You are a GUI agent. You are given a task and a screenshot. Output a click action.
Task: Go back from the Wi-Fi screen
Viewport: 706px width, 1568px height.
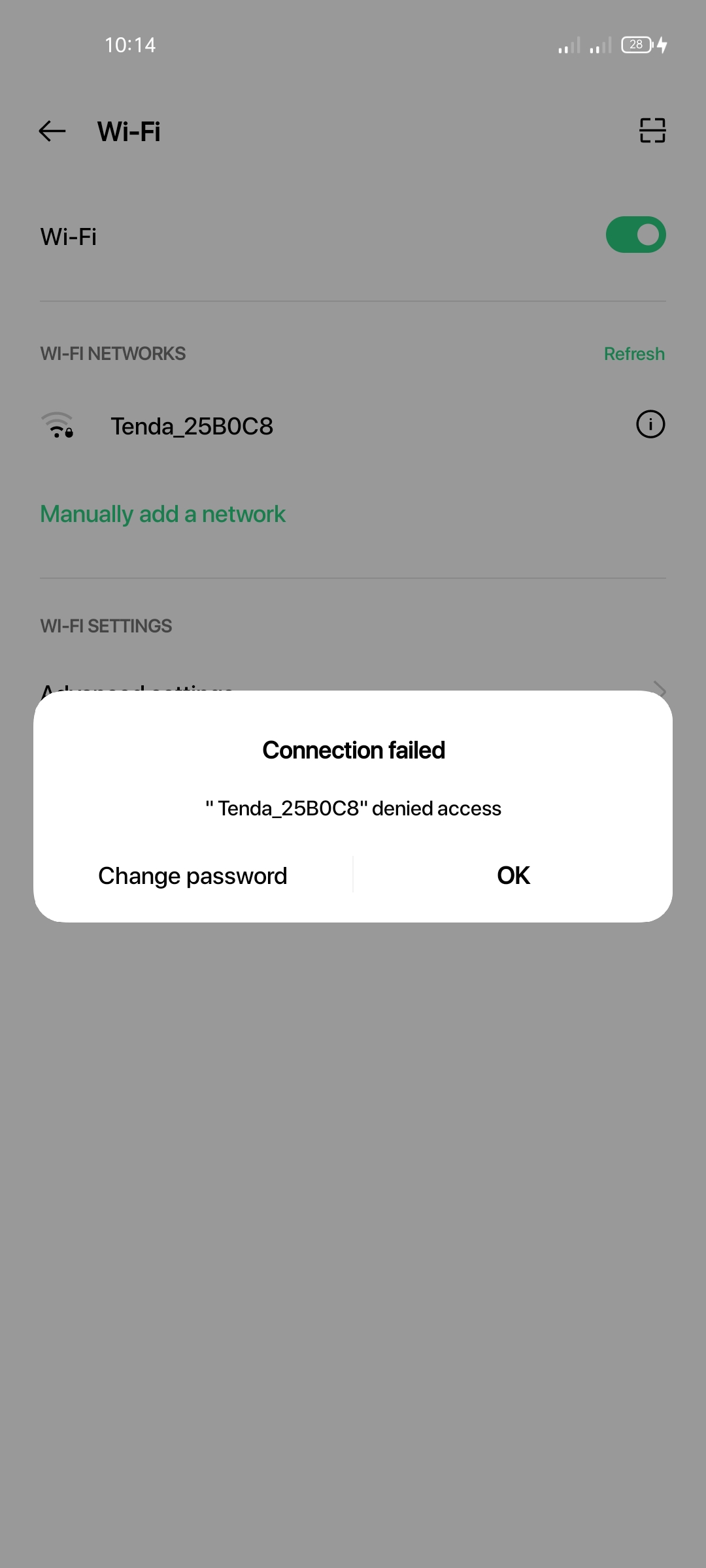52,131
